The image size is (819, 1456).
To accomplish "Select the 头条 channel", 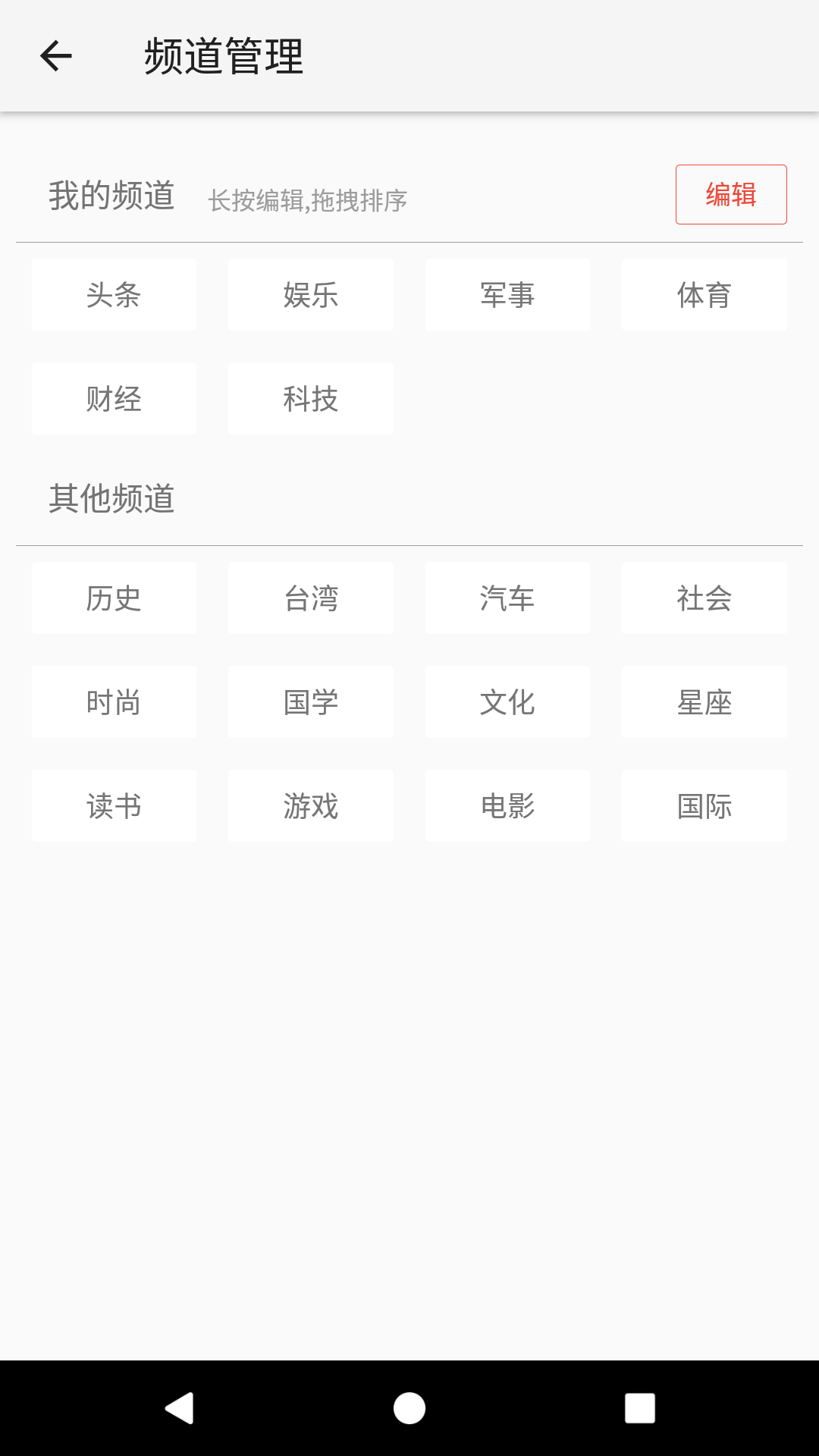I will [x=114, y=295].
